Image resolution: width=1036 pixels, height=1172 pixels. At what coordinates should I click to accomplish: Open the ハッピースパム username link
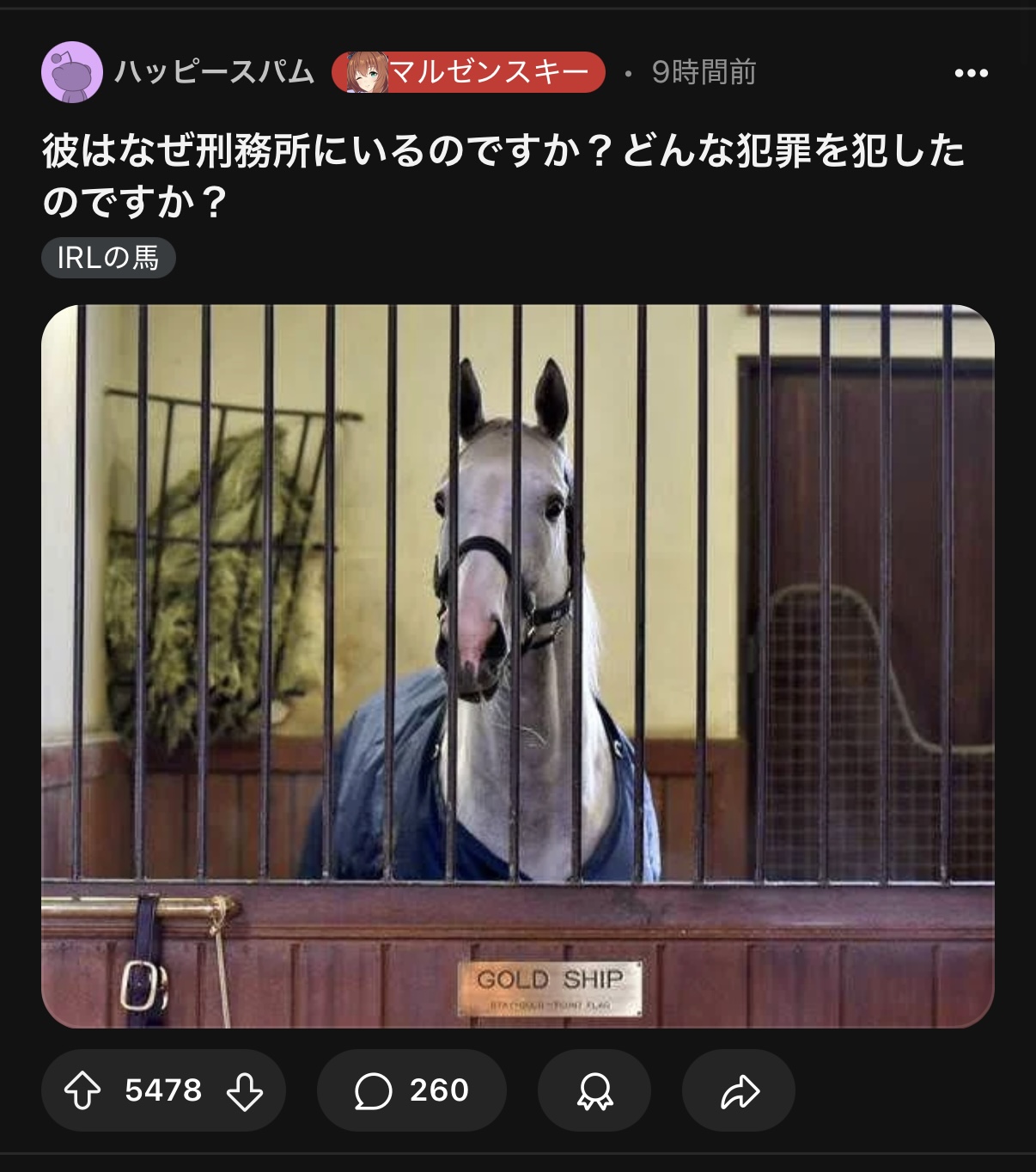pyautogui.click(x=215, y=72)
